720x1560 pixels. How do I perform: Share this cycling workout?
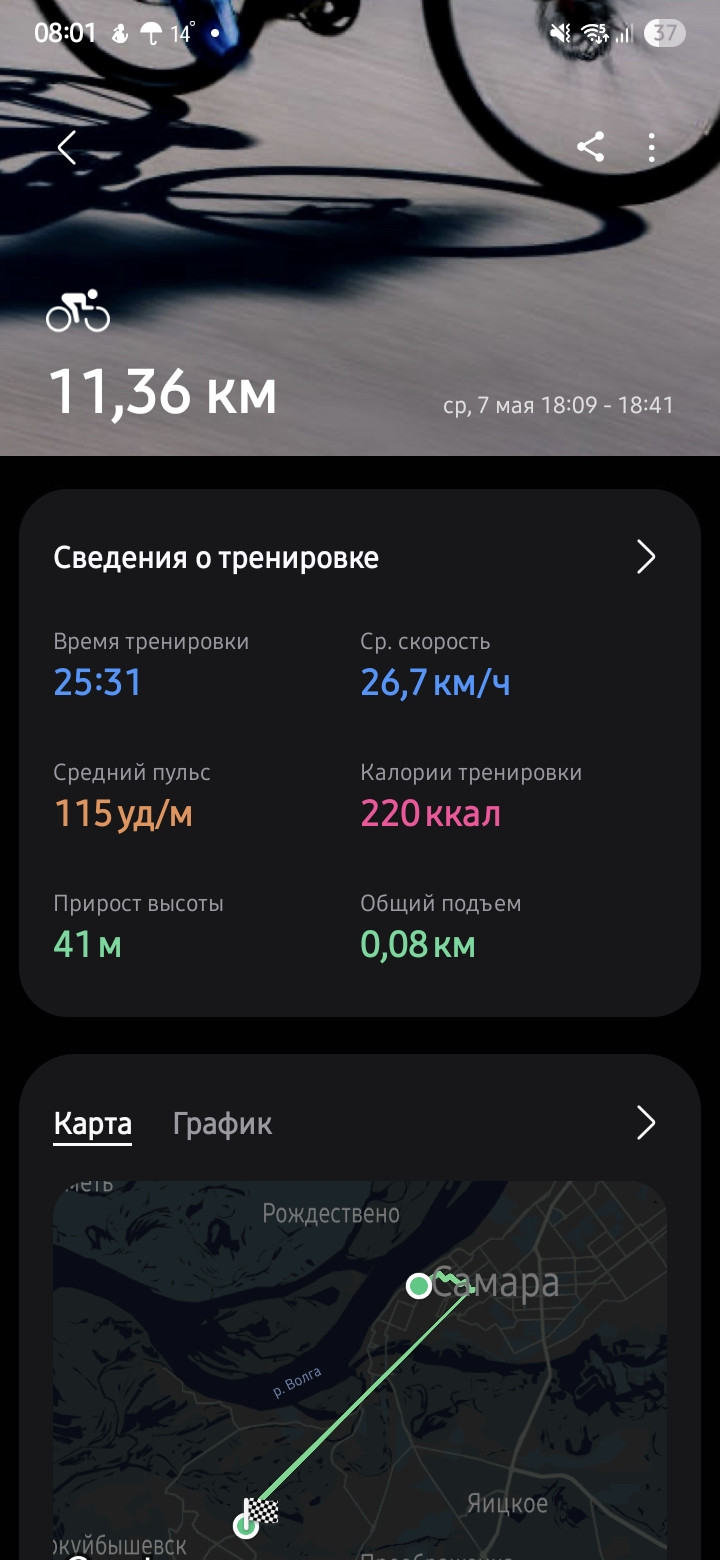tap(590, 148)
